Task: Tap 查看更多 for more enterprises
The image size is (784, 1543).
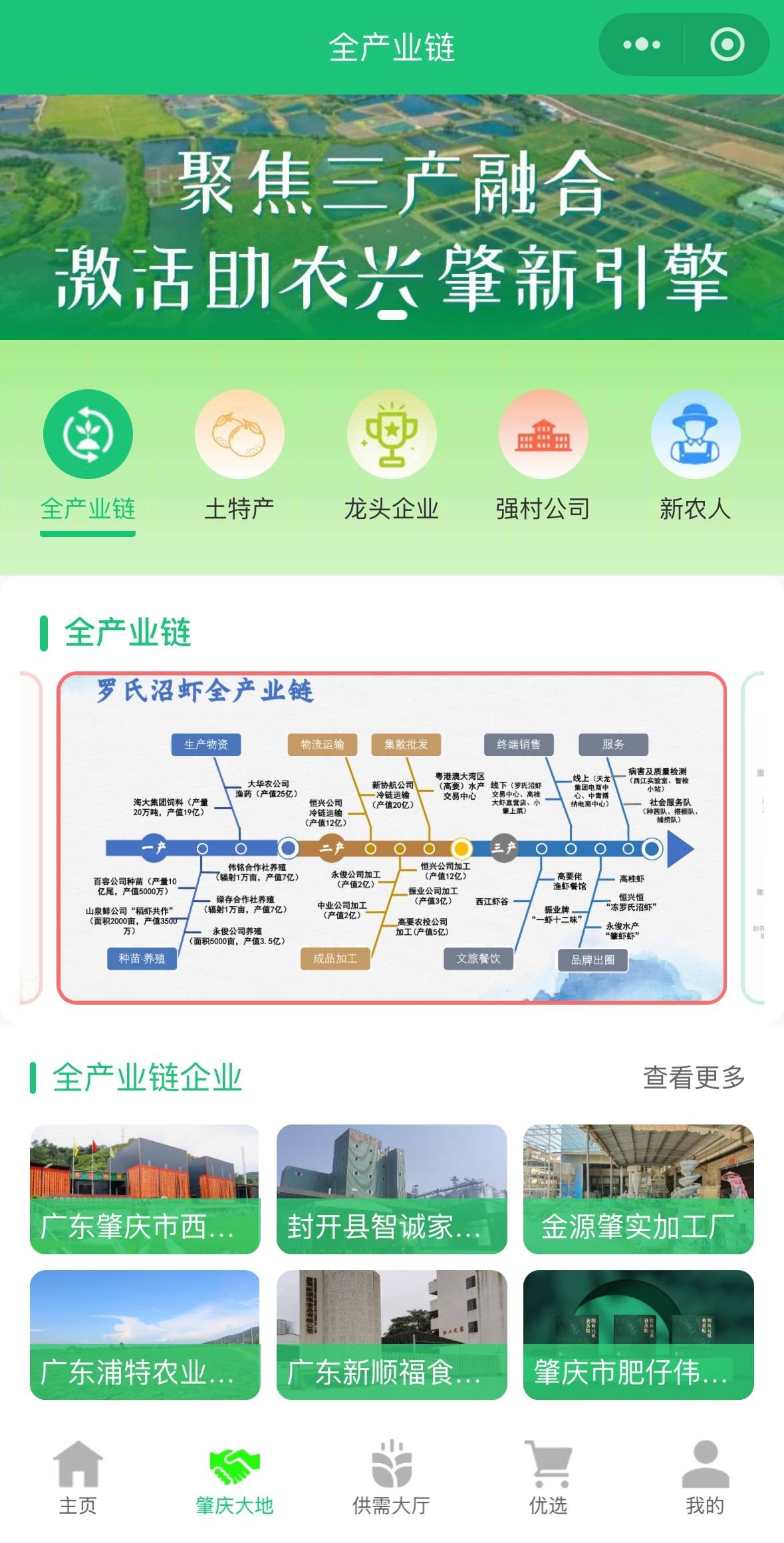Action: point(694,1077)
